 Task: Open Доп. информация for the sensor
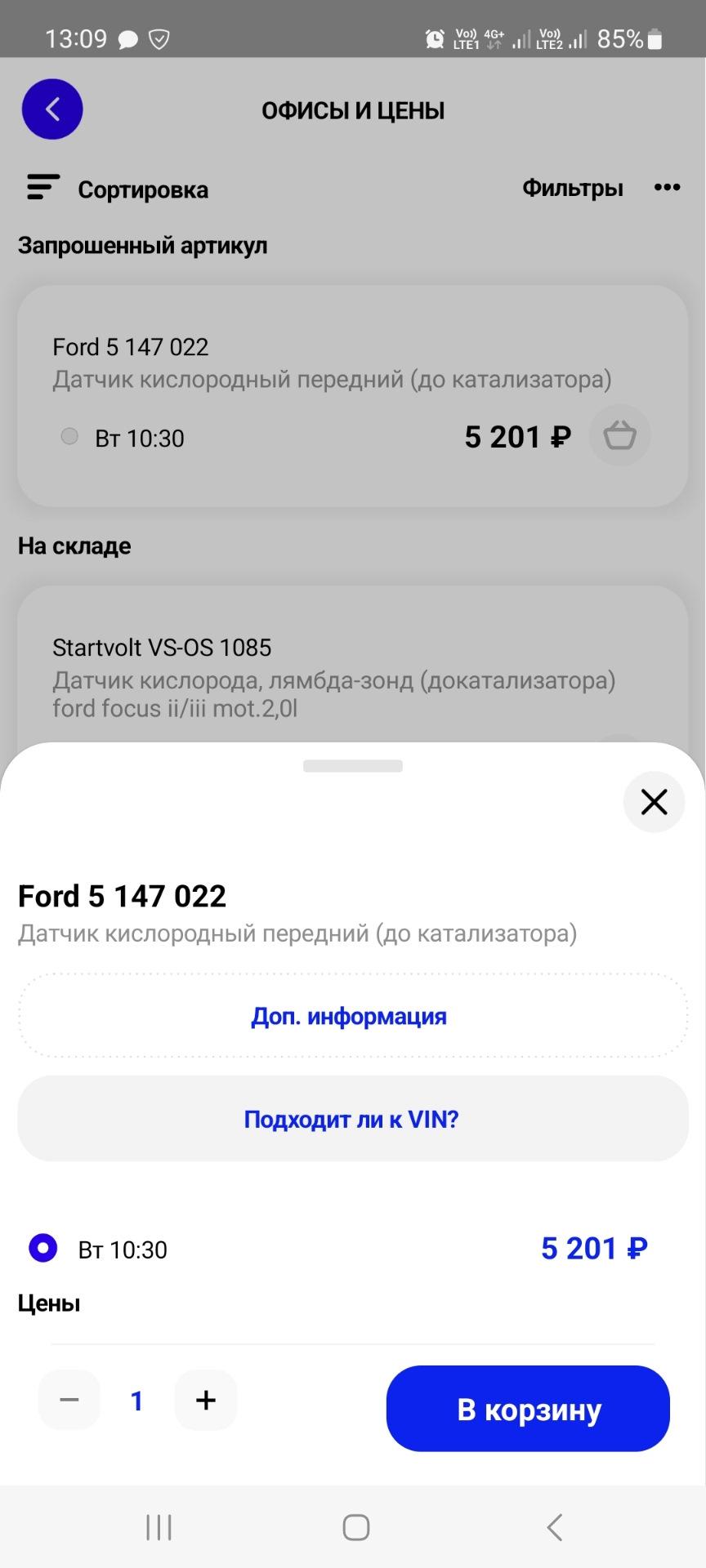(351, 1016)
